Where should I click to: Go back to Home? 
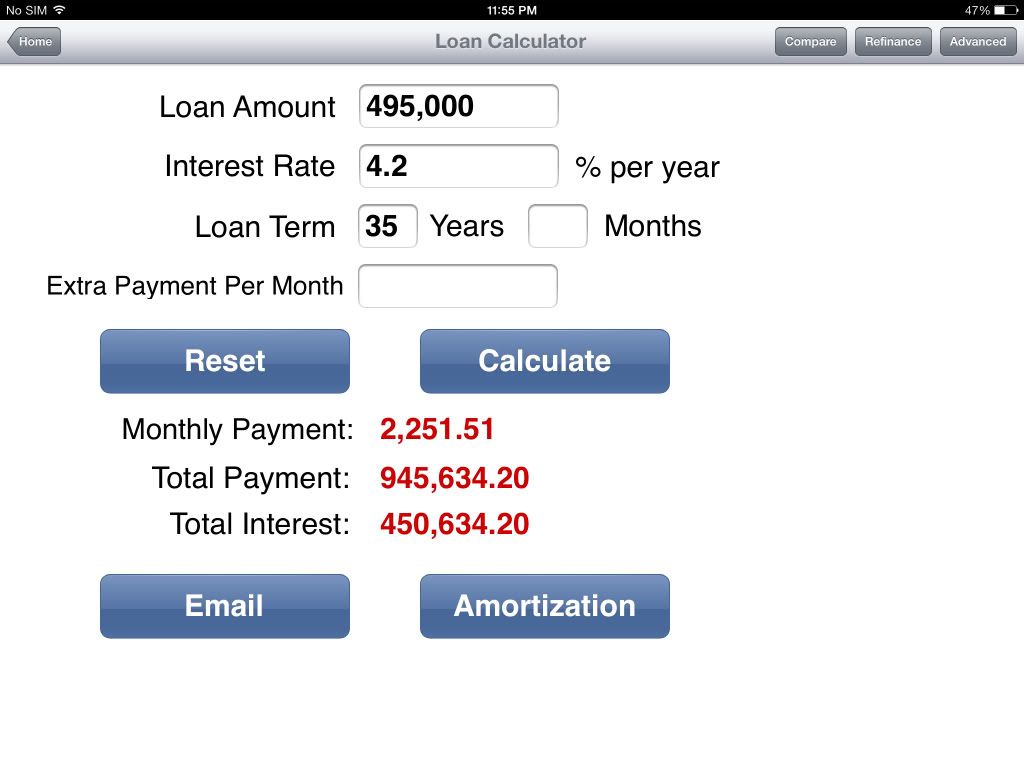[35, 42]
